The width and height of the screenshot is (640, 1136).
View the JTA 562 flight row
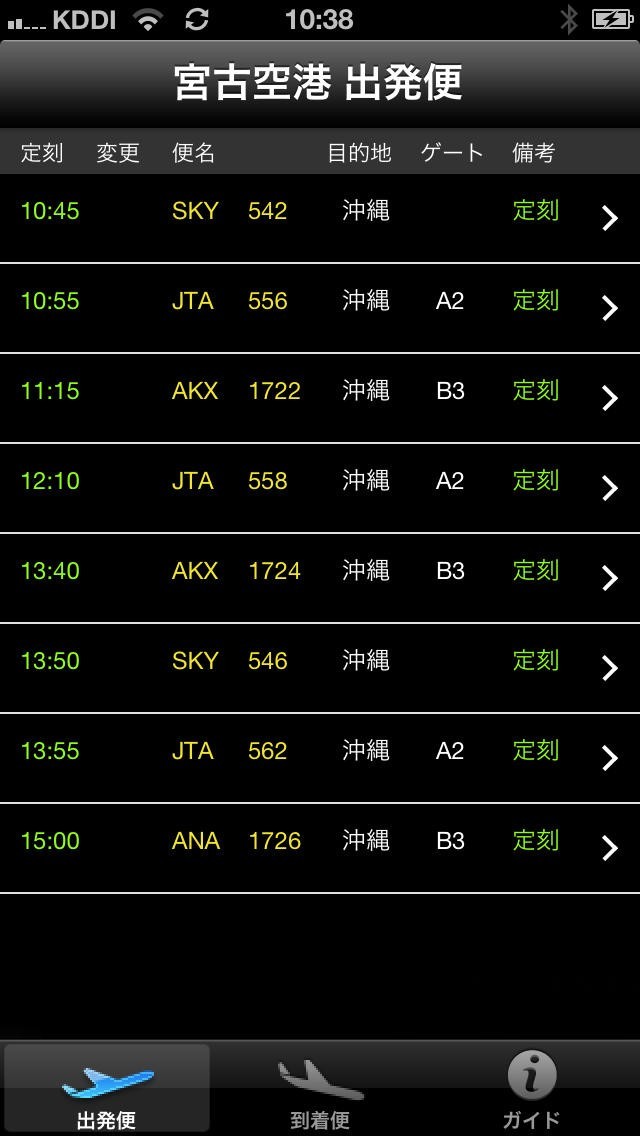[x=320, y=758]
